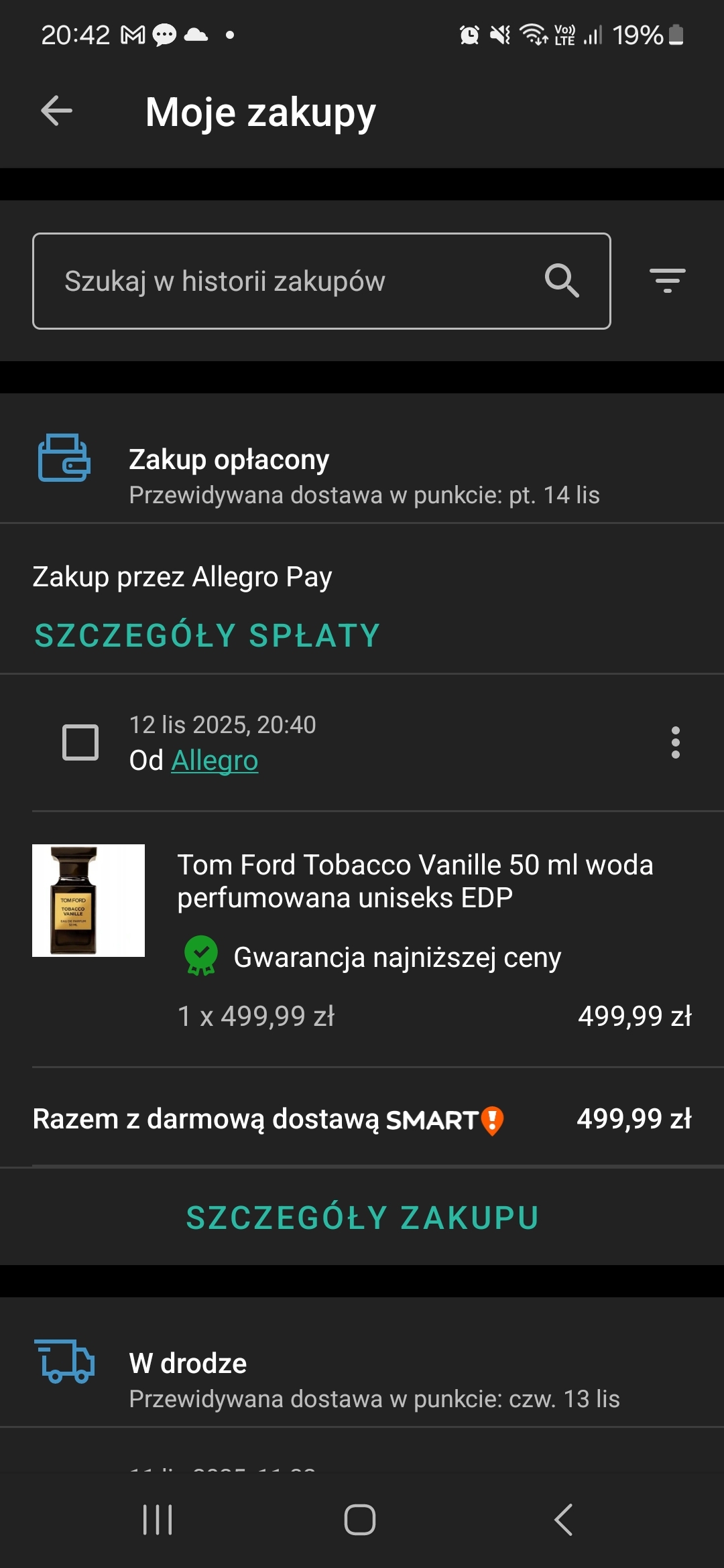Go to the system home screen
The height and width of the screenshot is (1568, 724).
tap(360, 1520)
